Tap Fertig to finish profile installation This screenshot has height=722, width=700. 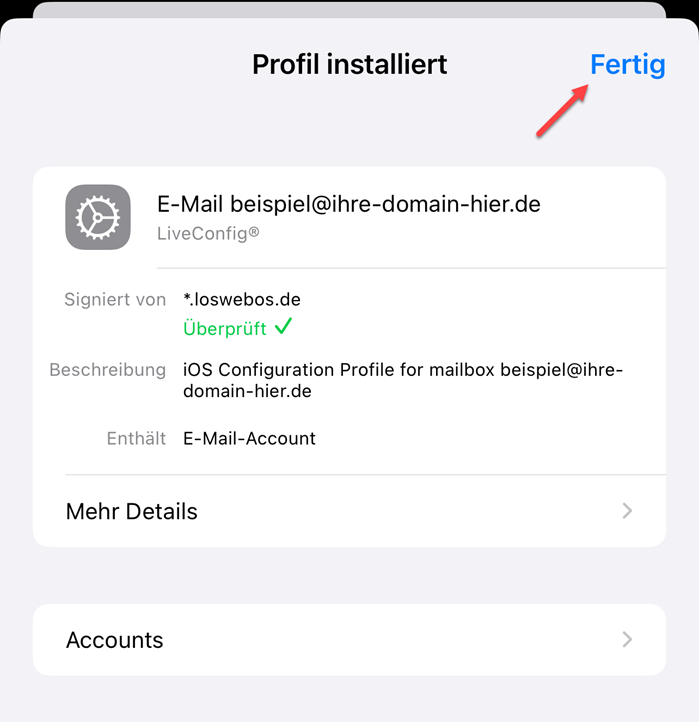(627, 65)
